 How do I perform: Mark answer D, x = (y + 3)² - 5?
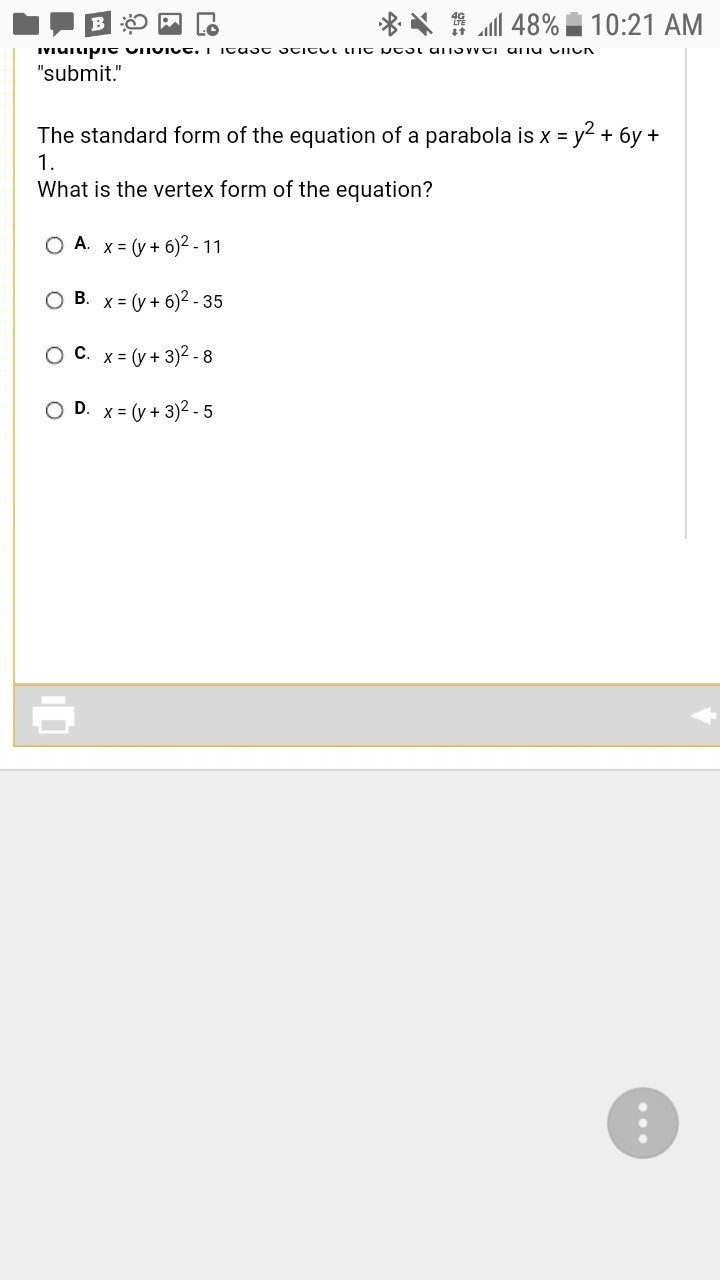[55, 410]
